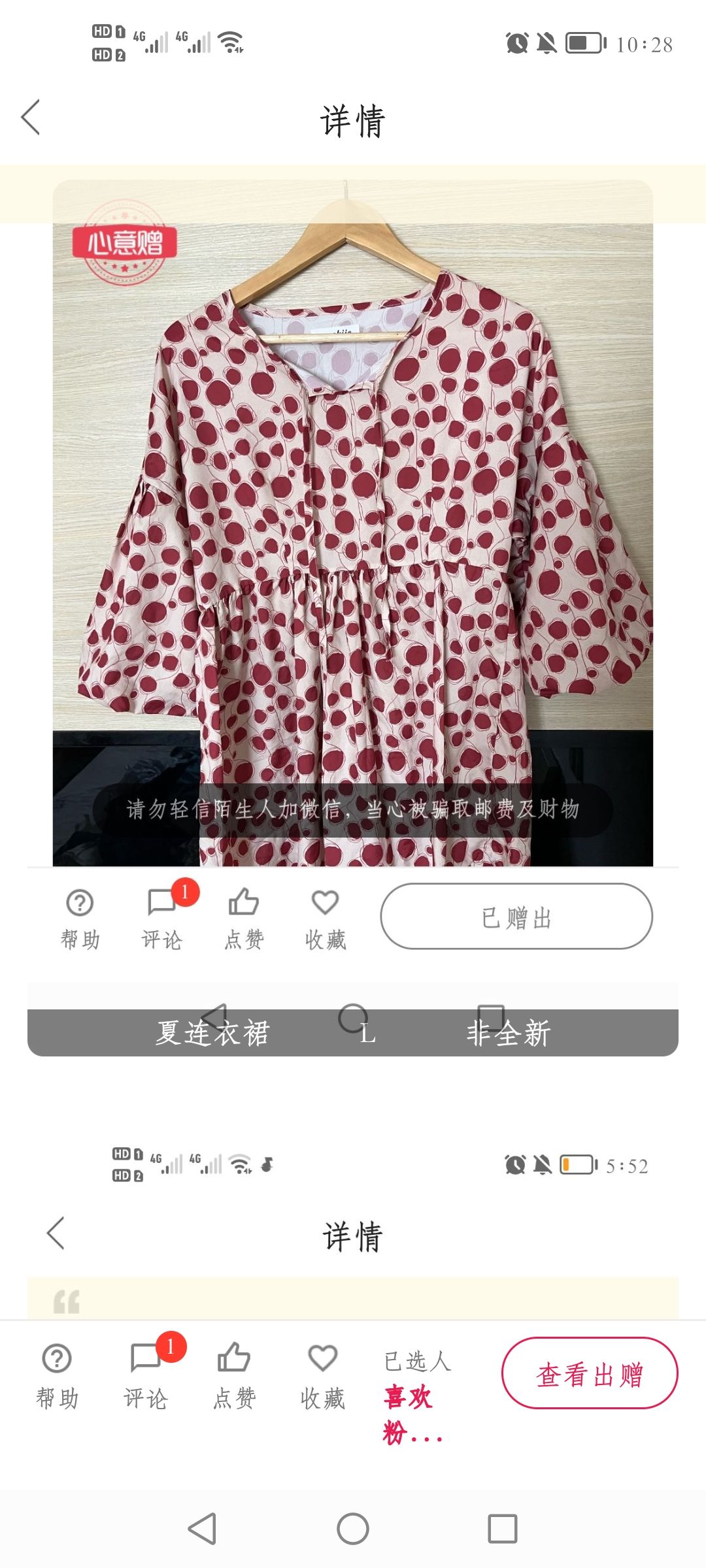The height and width of the screenshot is (1568, 706).
Task: Go to the system home screen
Action: [x=353, y=1529]
